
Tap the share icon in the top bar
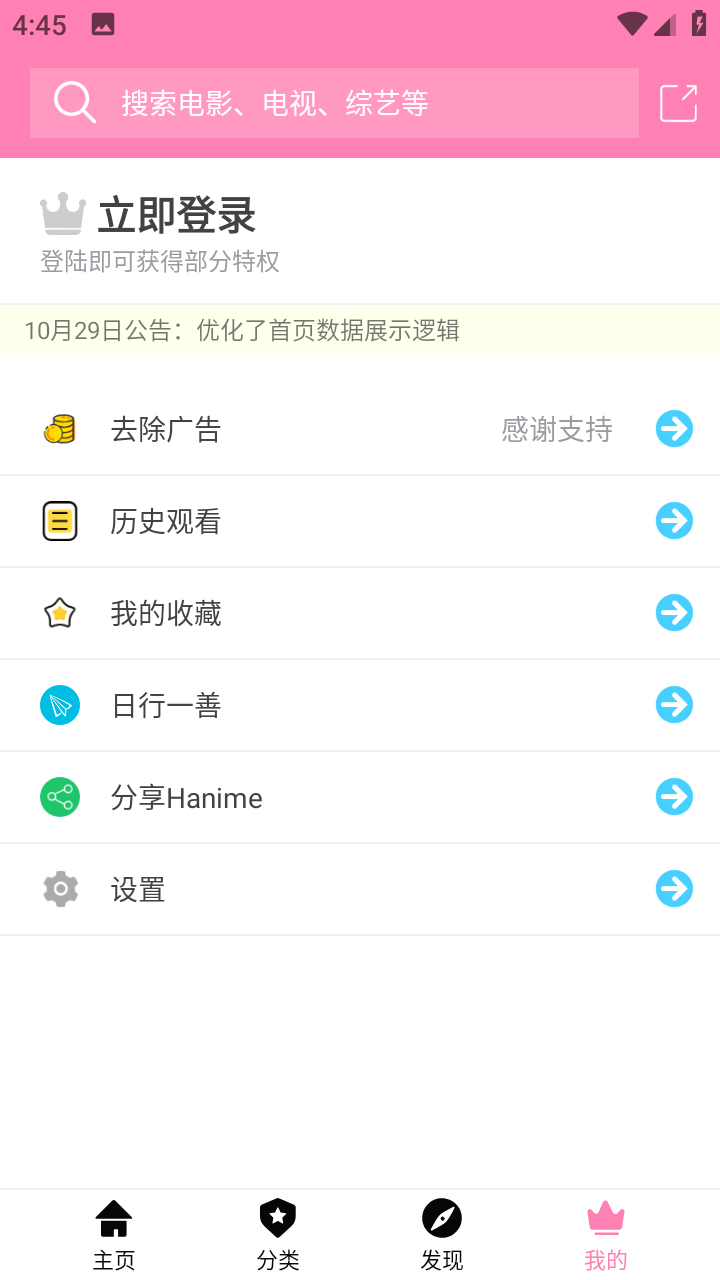(678, 103)
